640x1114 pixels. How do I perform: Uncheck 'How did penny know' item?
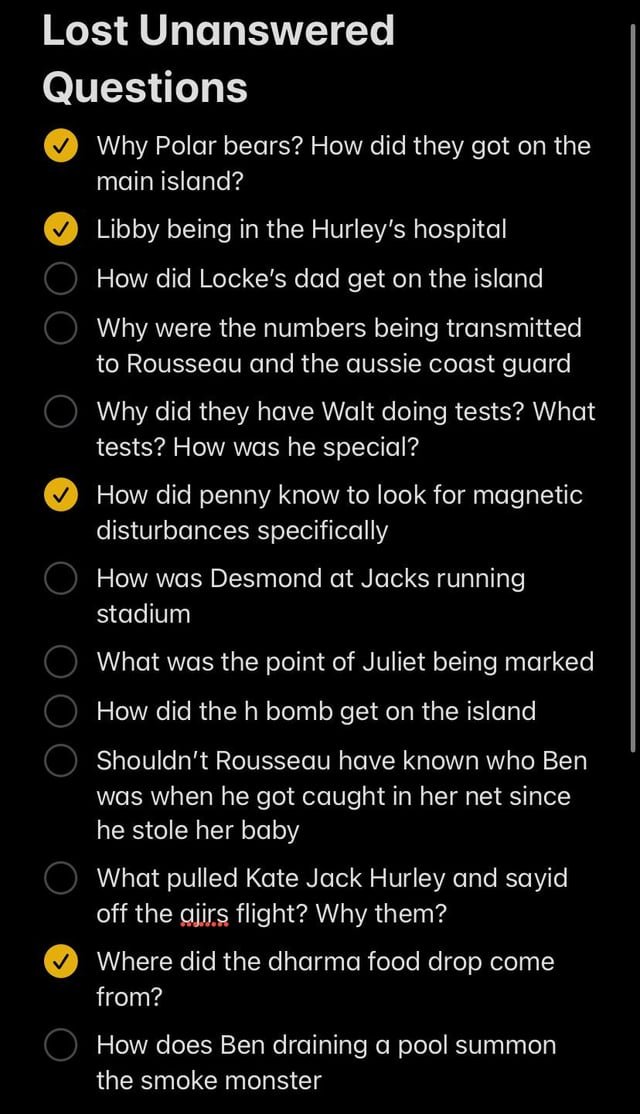tap(61, 496)
